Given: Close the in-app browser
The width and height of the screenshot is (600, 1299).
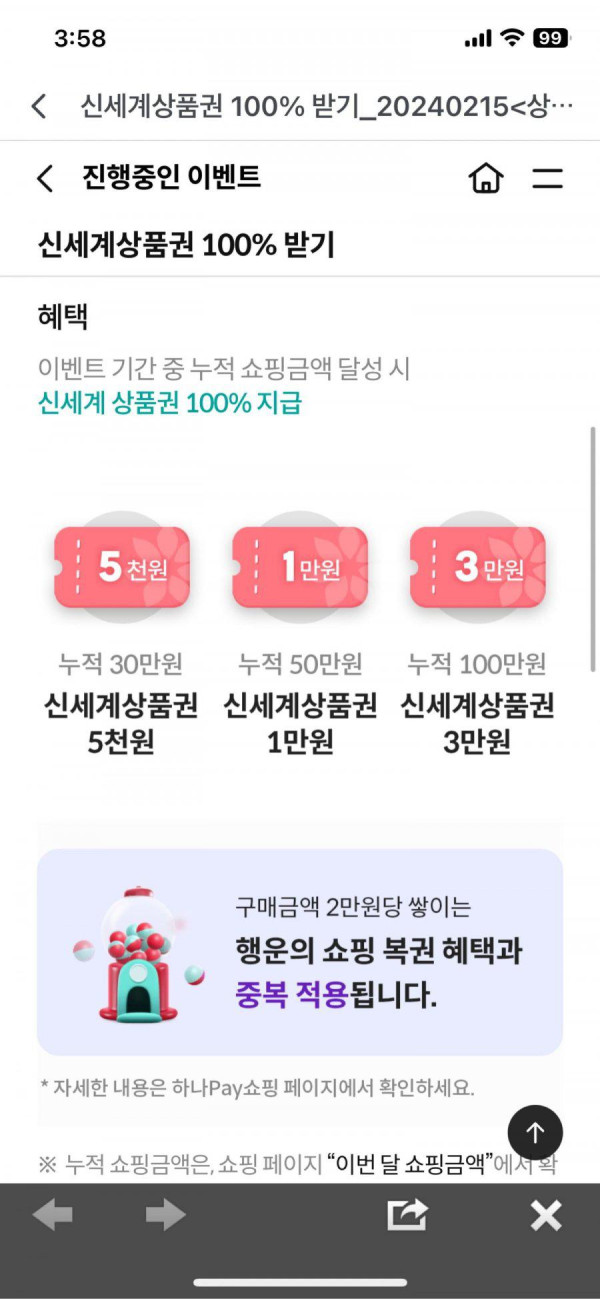Looking at the screenshot, I should pyautogui.click(x=546, y=1215).
